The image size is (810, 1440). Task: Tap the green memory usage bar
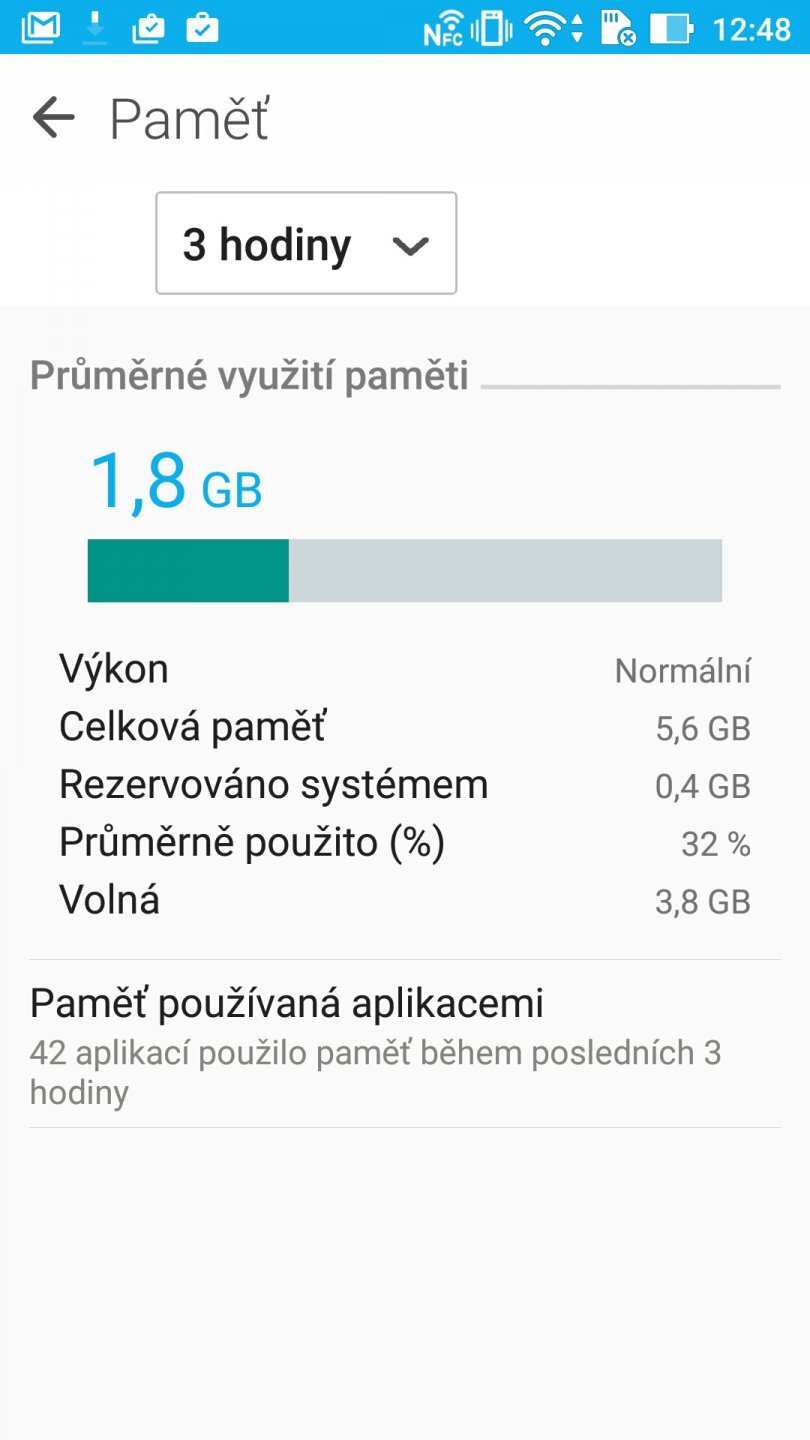coord(188,570)
